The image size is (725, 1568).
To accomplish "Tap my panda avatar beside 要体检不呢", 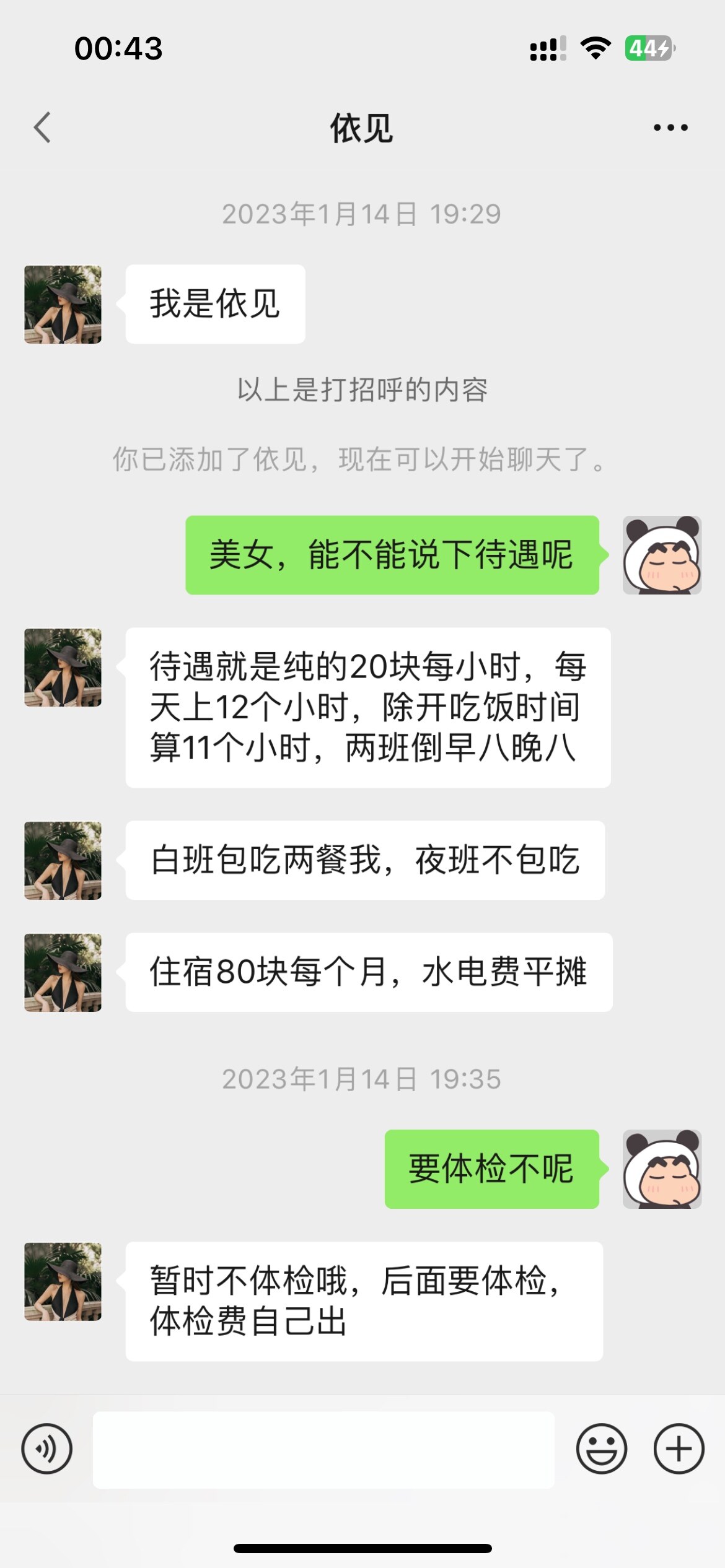I will [661, 1169].
